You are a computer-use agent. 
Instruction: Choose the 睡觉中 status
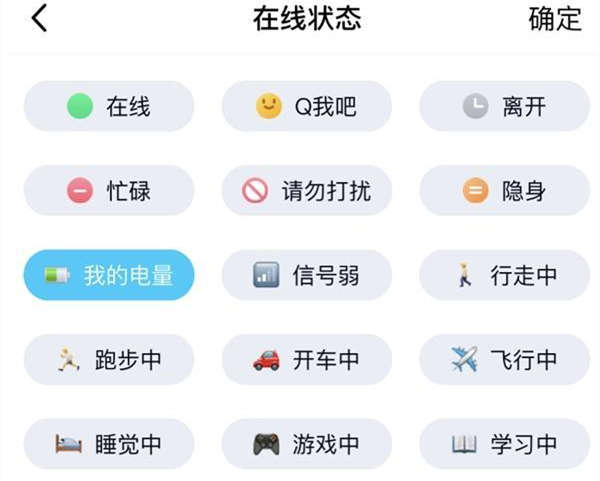pyautogui.click(x=108, y=443)
